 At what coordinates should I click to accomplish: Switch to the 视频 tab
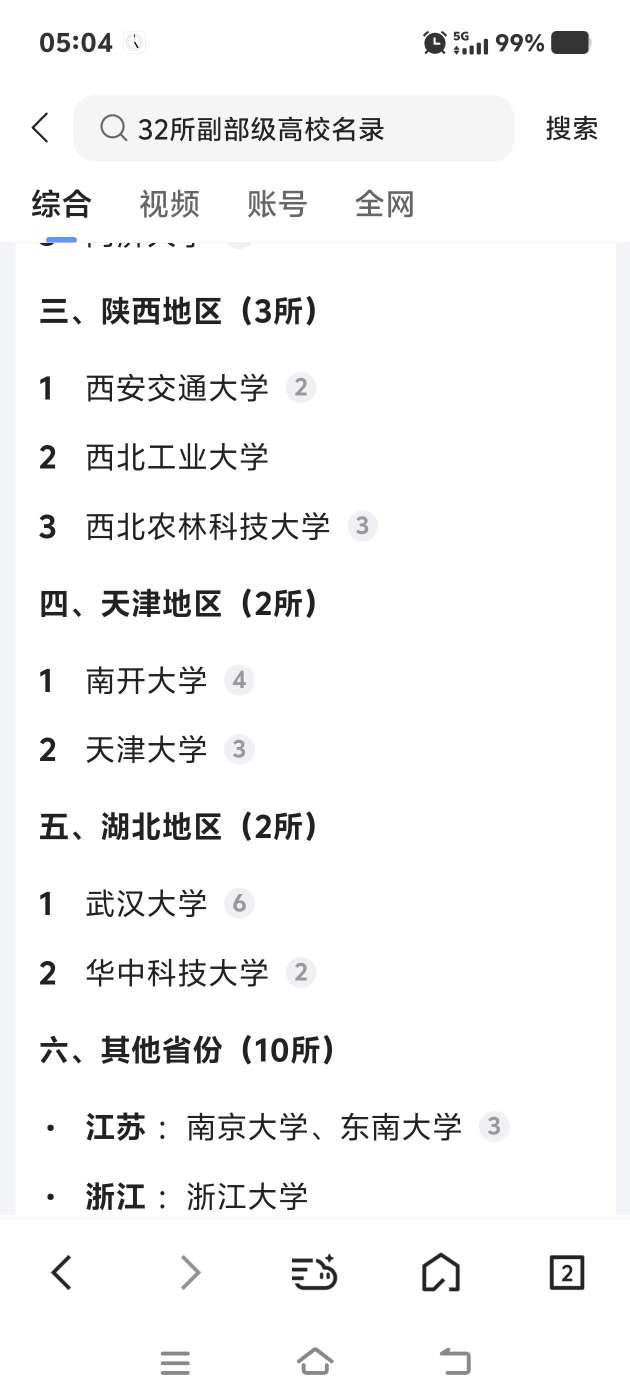pyautogui.click(x=169, y=204)
